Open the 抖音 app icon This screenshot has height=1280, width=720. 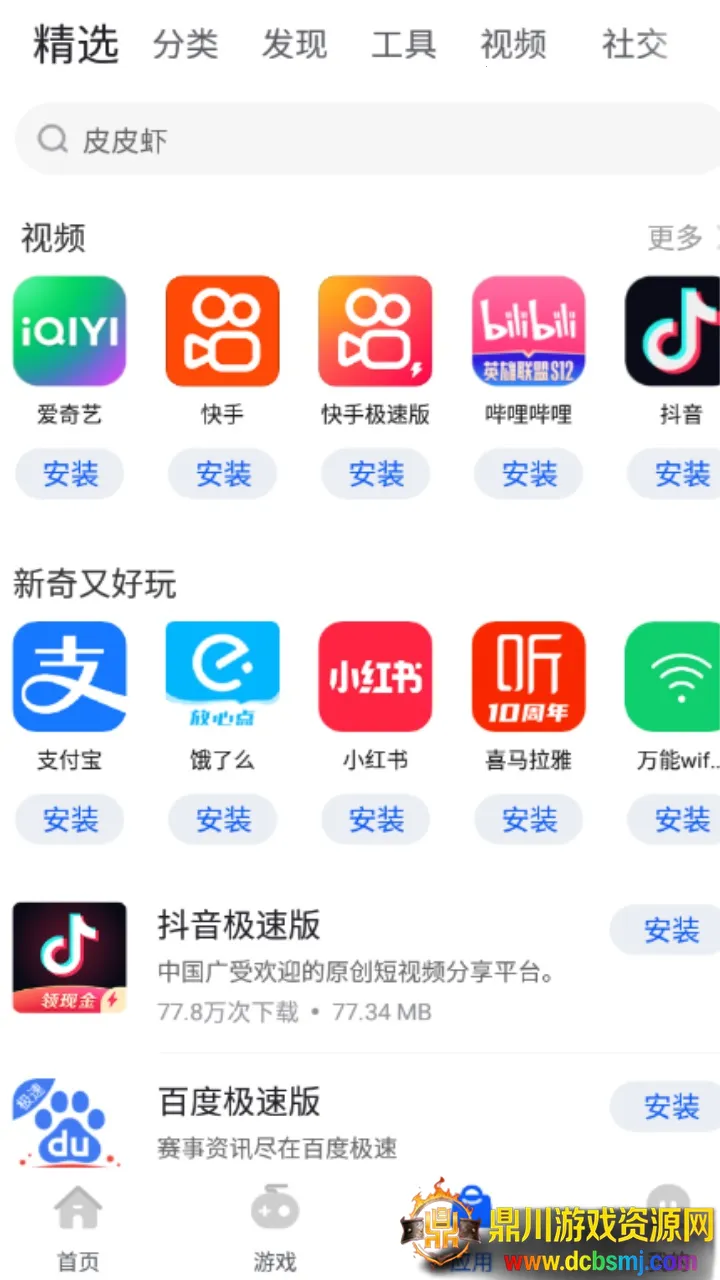click(x=675, y=332)
